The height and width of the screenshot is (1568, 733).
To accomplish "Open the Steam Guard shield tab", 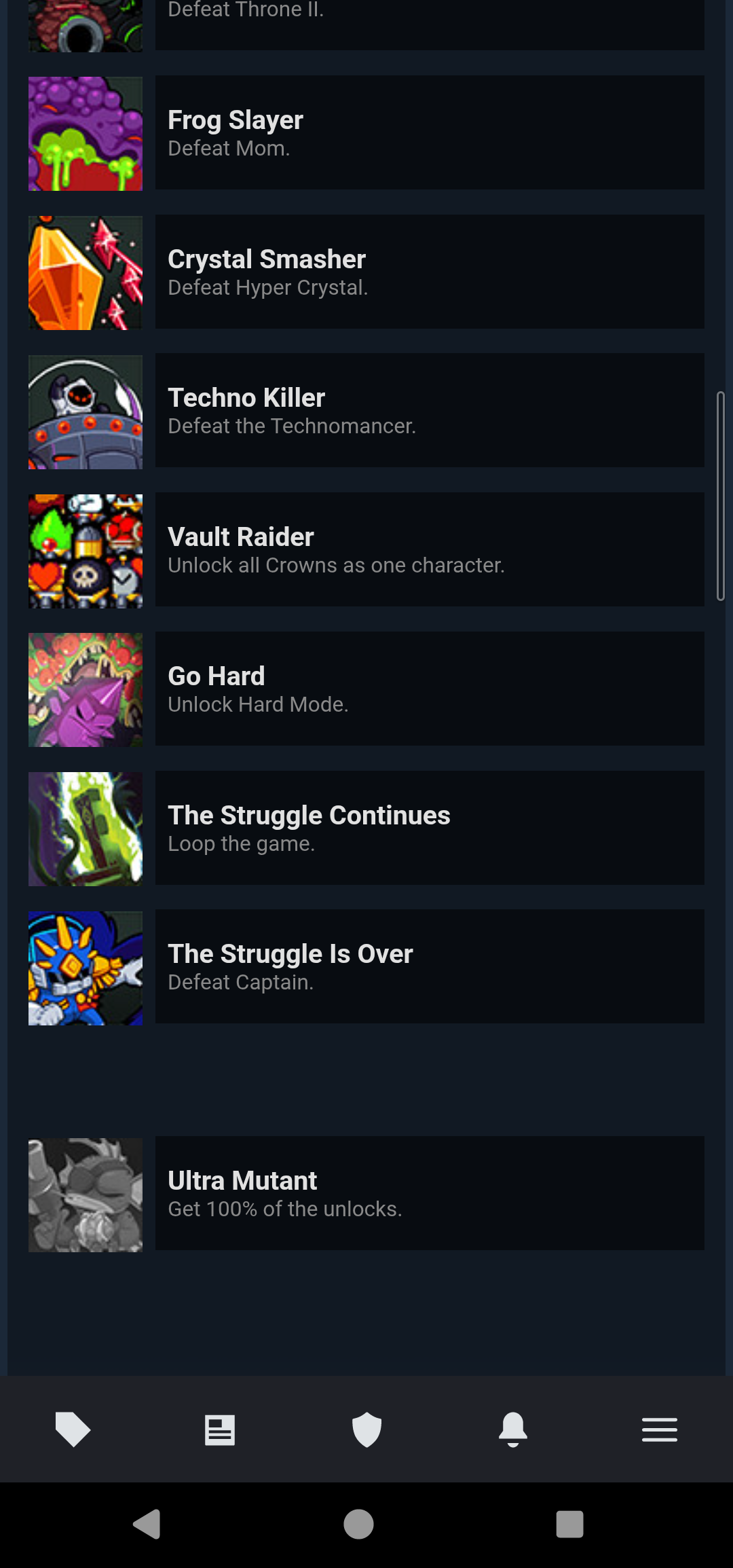I will click(366, 1429).
